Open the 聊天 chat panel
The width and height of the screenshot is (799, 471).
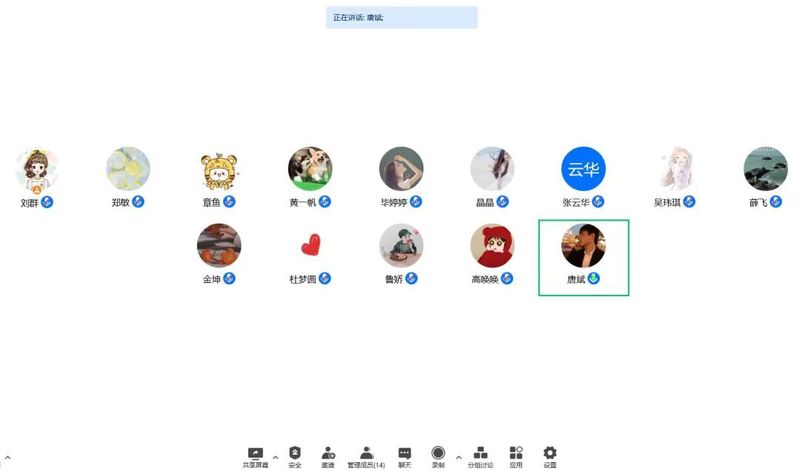[404, 455]
